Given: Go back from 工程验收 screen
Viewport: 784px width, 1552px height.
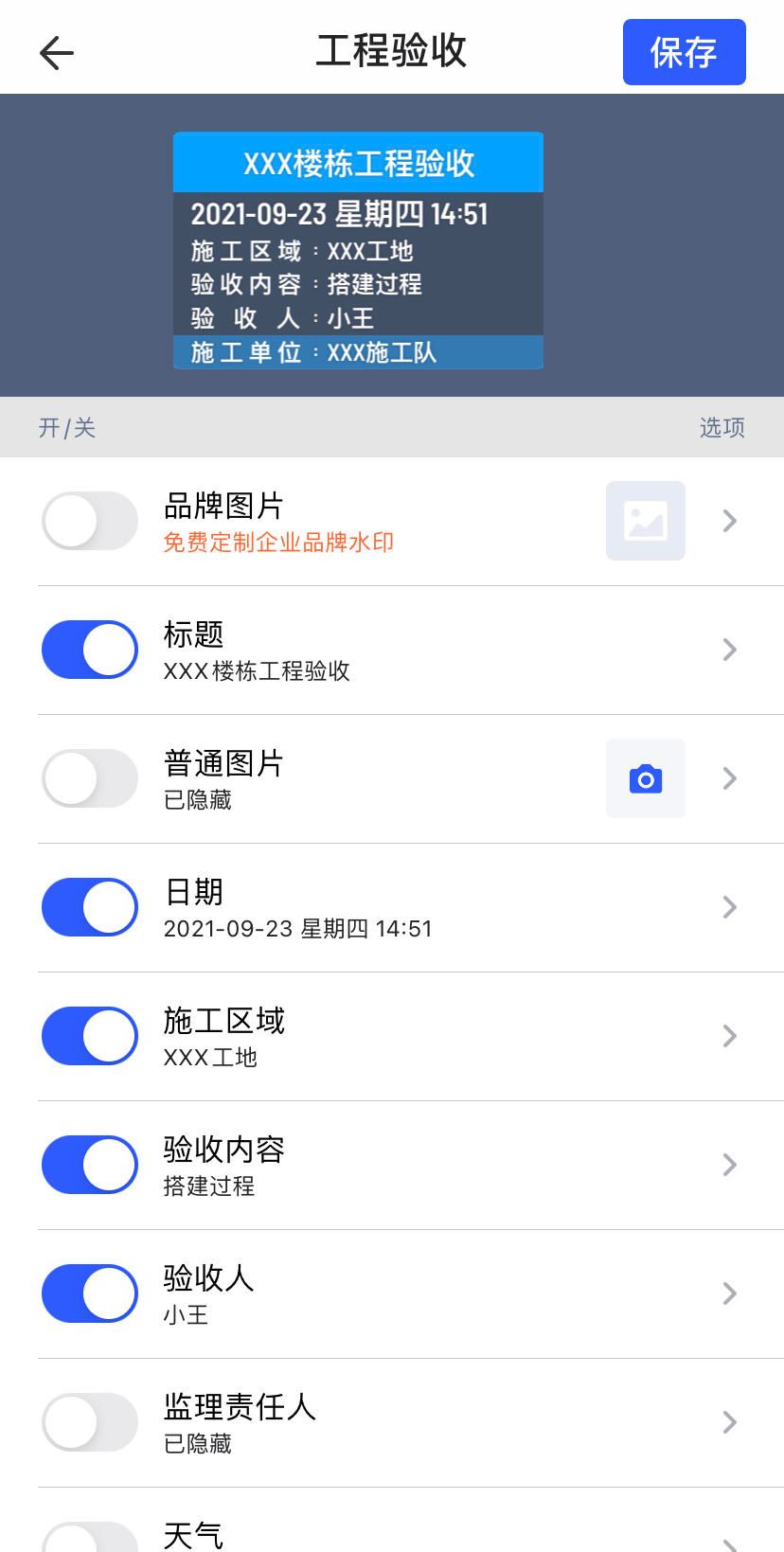Looking at the screenshot, I should click(57, 53).
